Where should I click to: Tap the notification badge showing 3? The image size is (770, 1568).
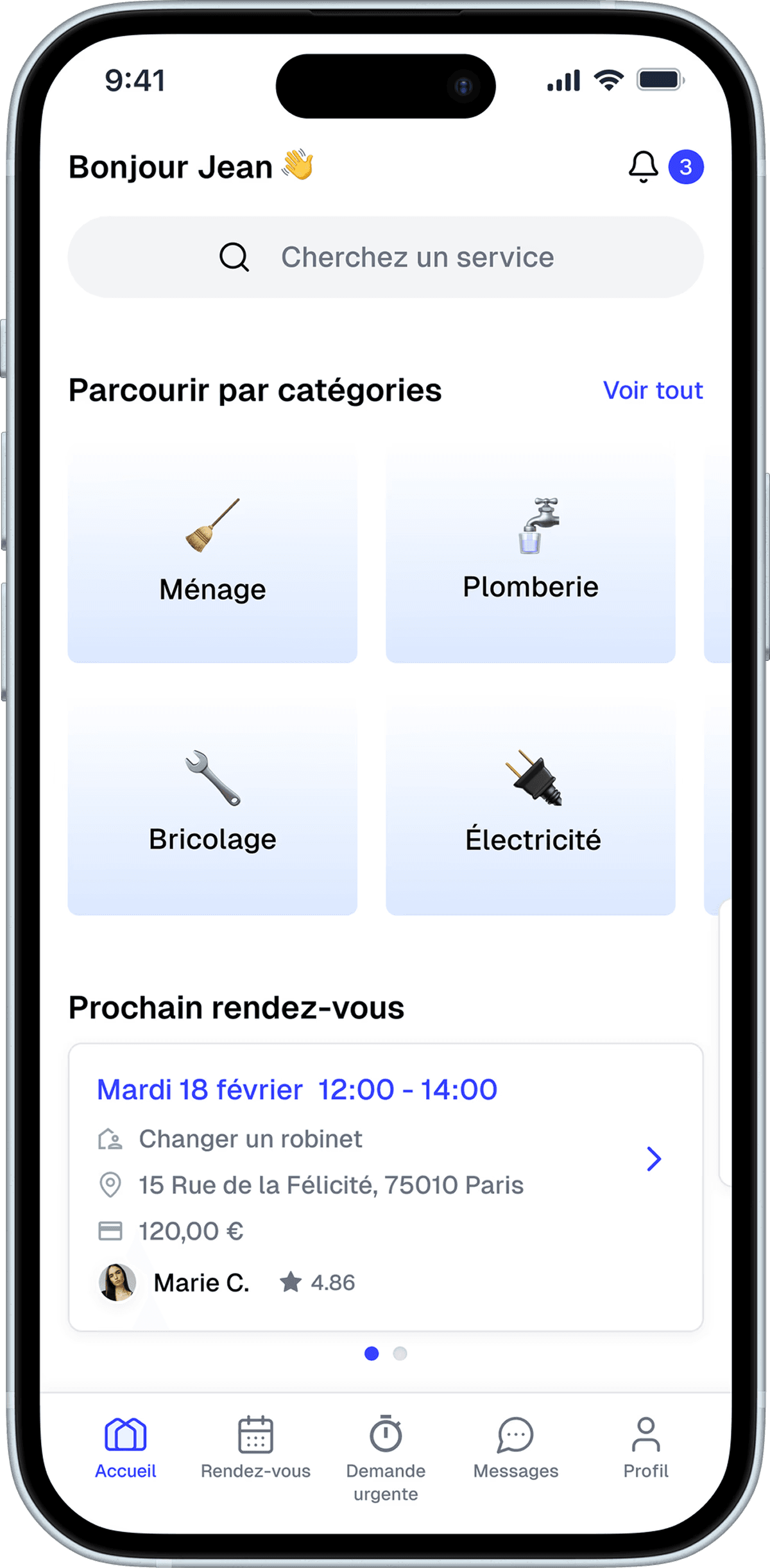(685, 166)
